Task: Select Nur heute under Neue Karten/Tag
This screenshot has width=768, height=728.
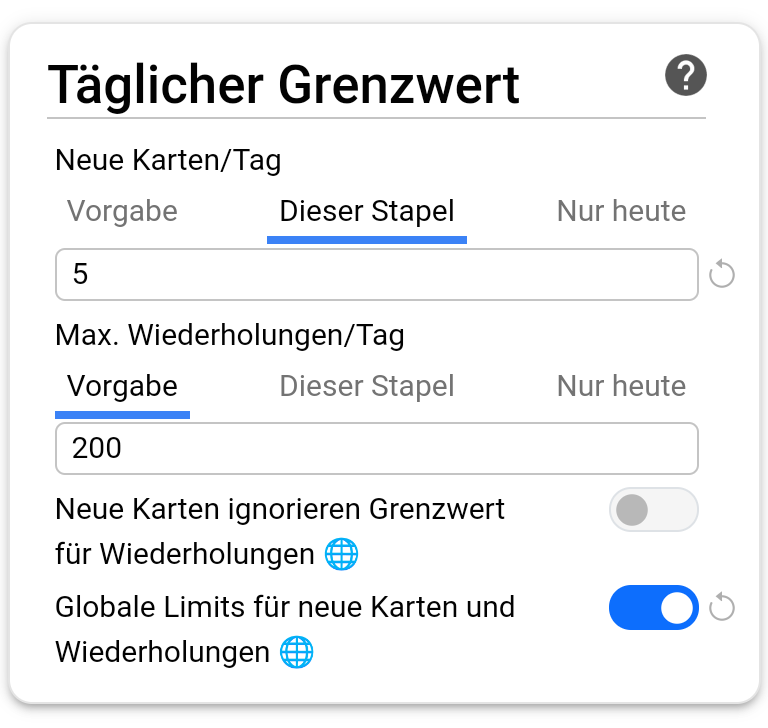Action: (621, 212)
